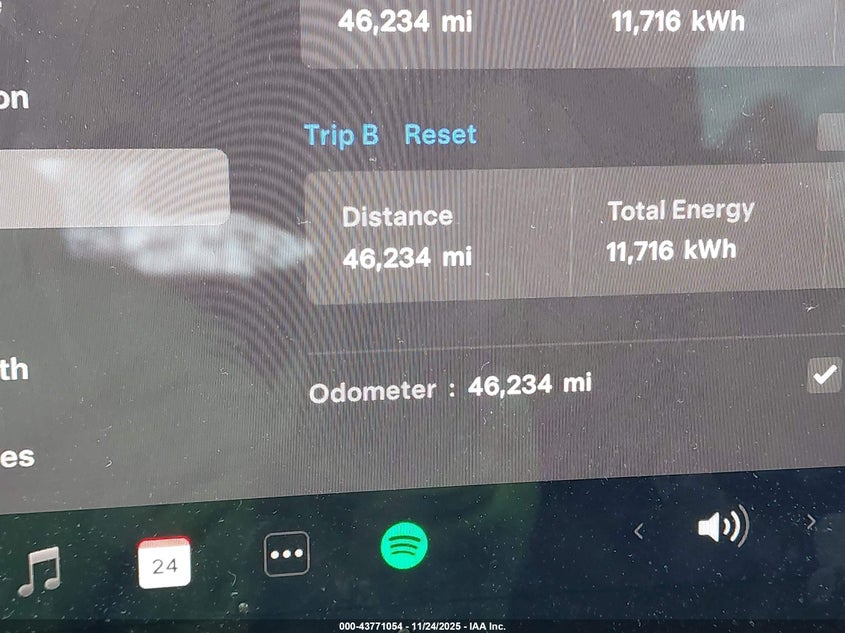Decrease volume with left arrow
This screenshot has width=845, height=633.
click(638, 532)
